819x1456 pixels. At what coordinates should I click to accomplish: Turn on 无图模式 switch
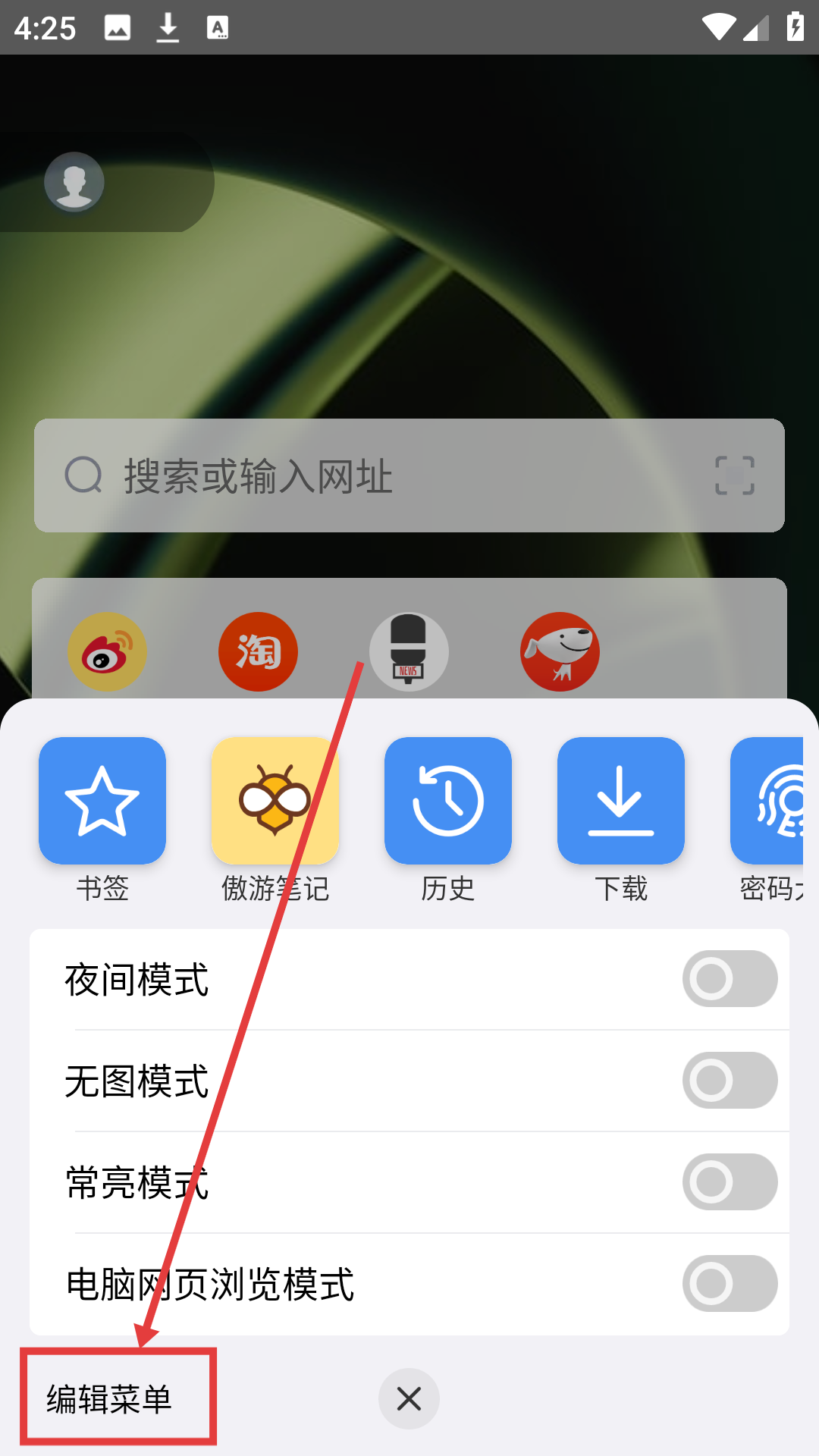(730, 1081)
